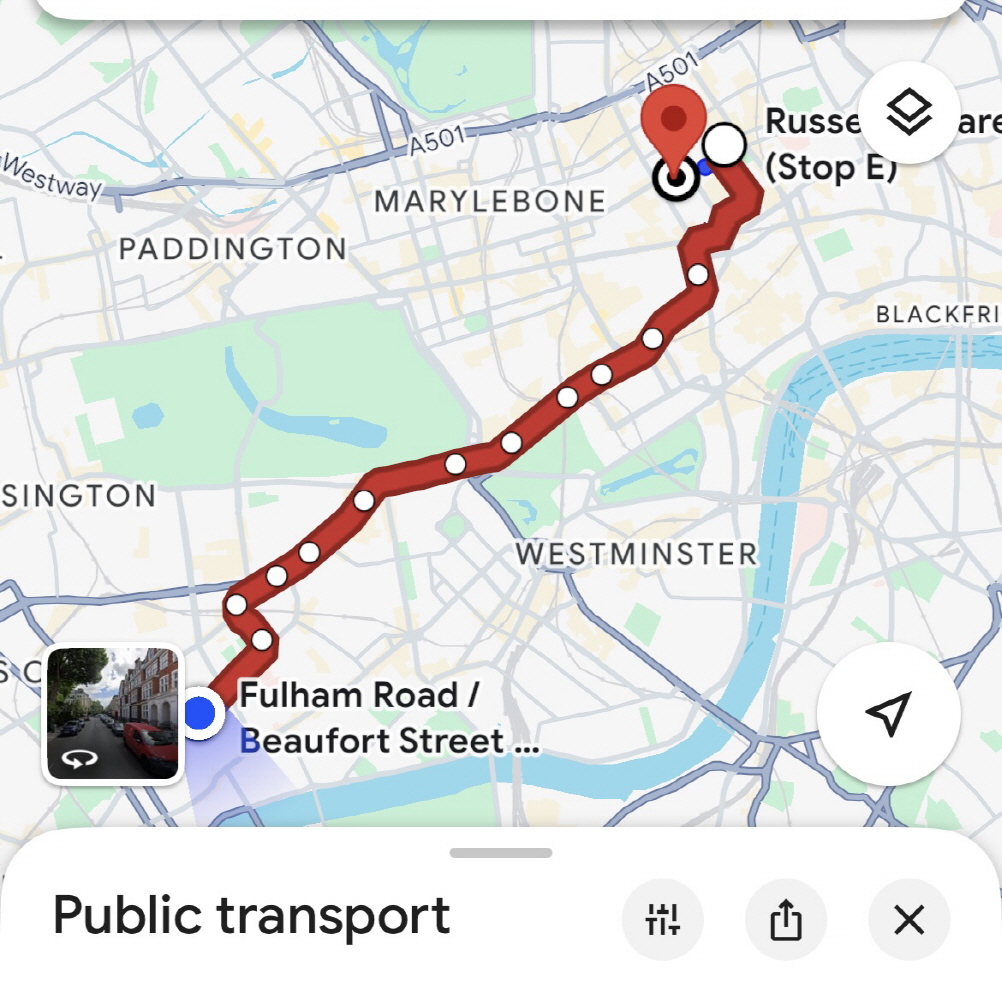Close the public transport panel

tap(908, 919)
